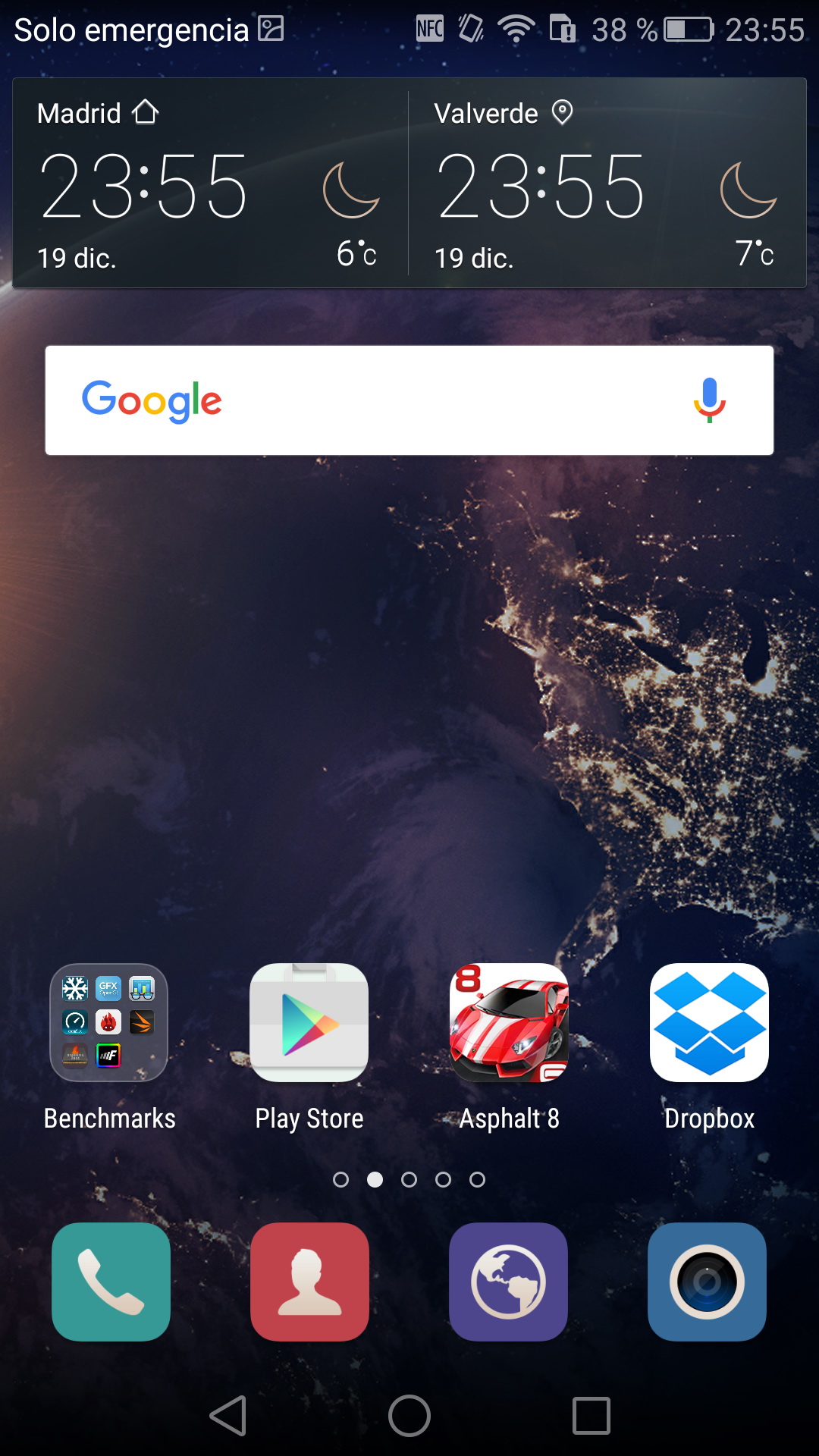This screenshot has height=1456, width=819.
Task: Open the Contacts app in the dock
Action: pos(309,1282)
